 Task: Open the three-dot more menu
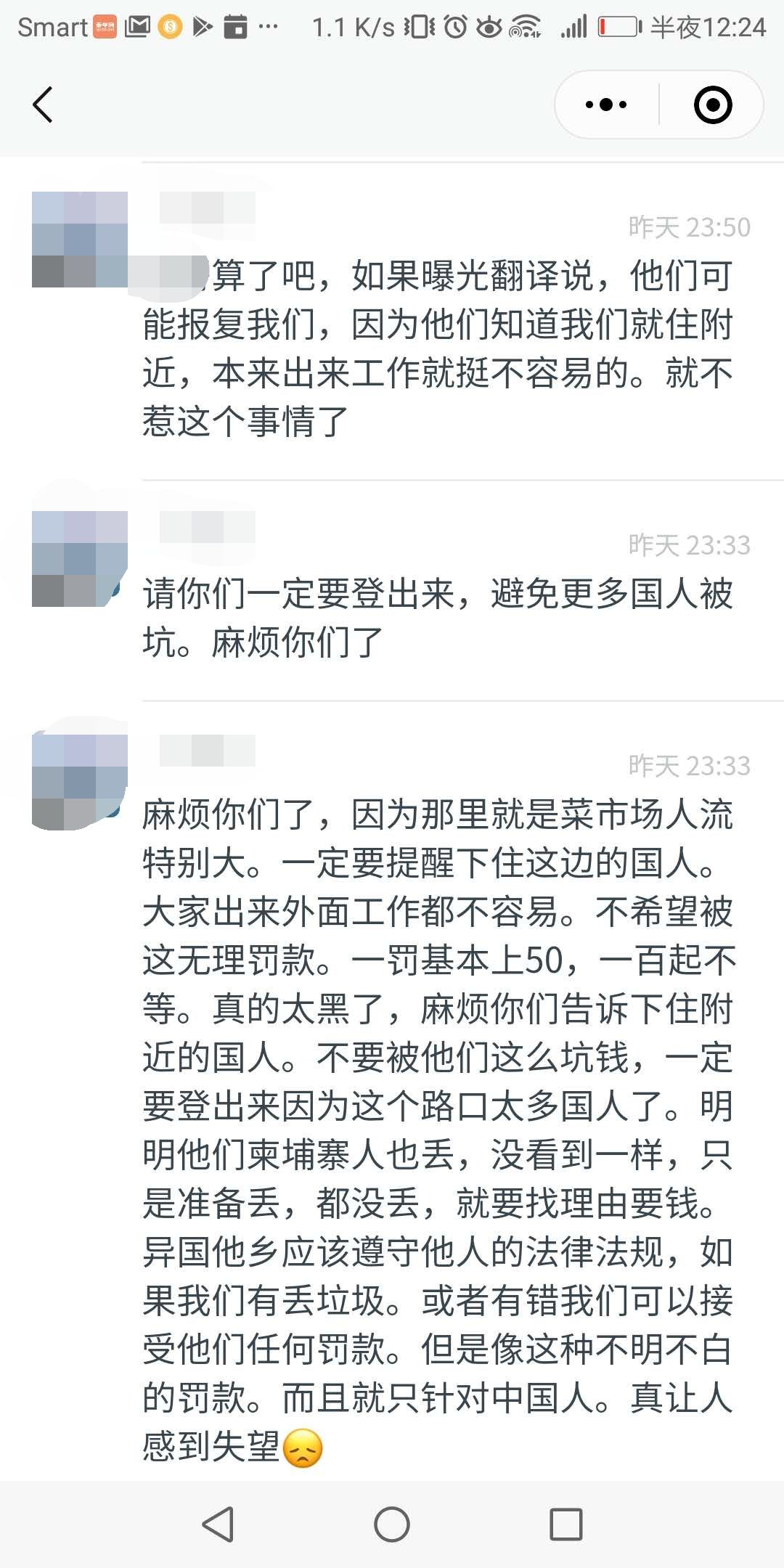tap(607, 105)
